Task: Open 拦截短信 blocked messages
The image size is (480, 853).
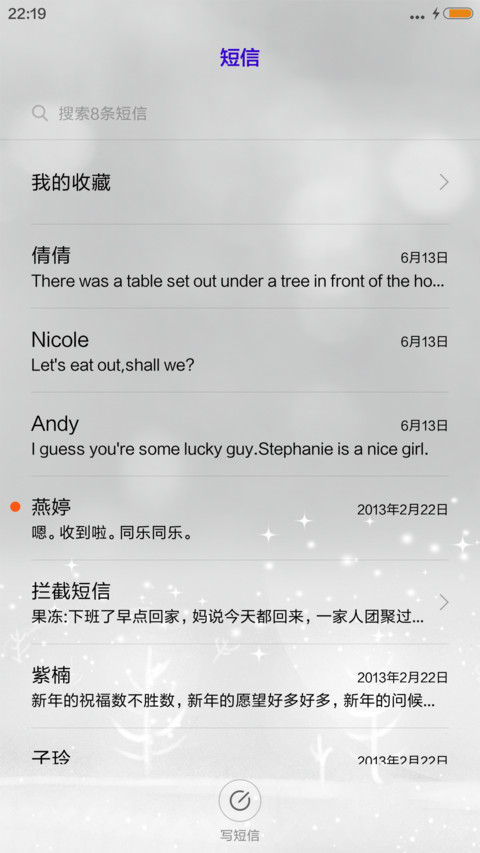Action: pyautogui.click(x=240, y=602)
